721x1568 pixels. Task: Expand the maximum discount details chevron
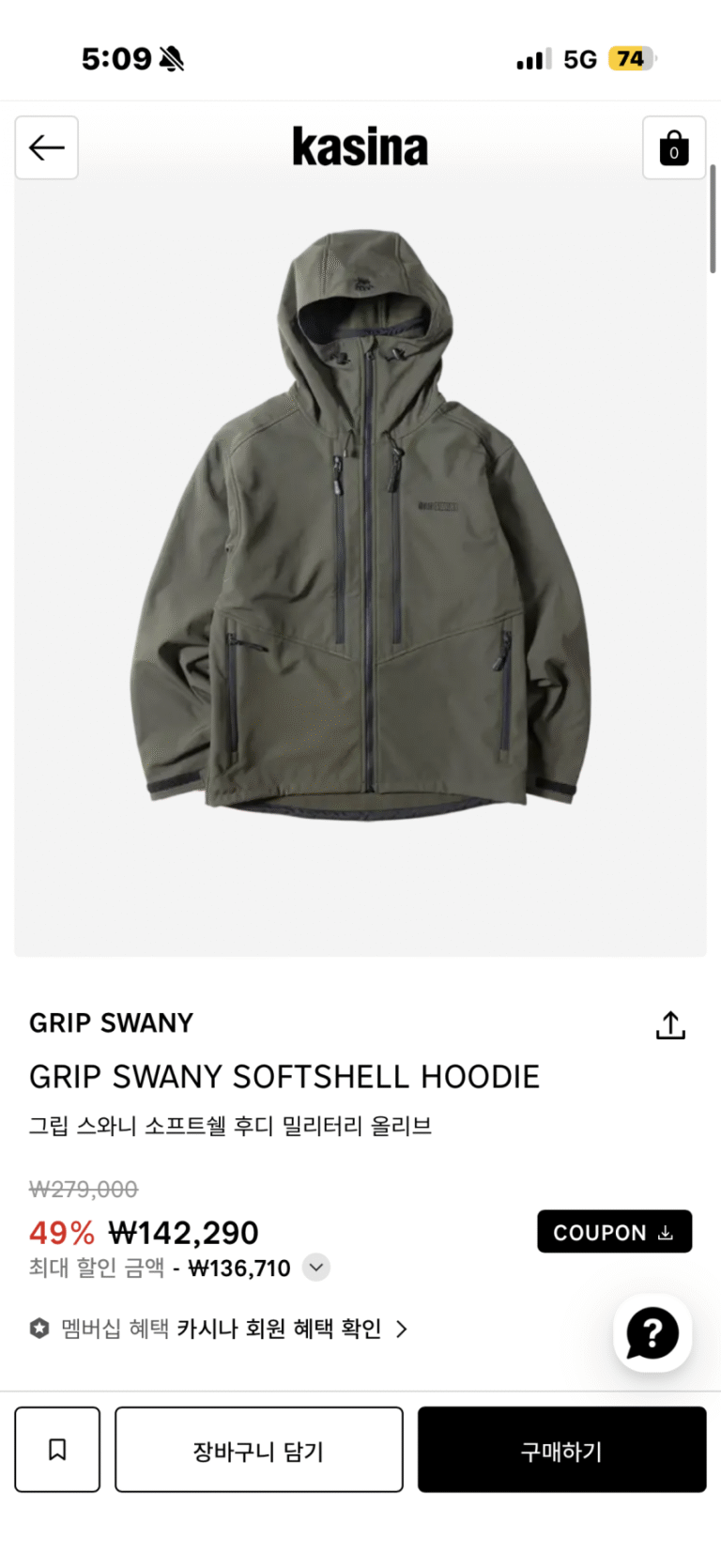coord(316,1268)
